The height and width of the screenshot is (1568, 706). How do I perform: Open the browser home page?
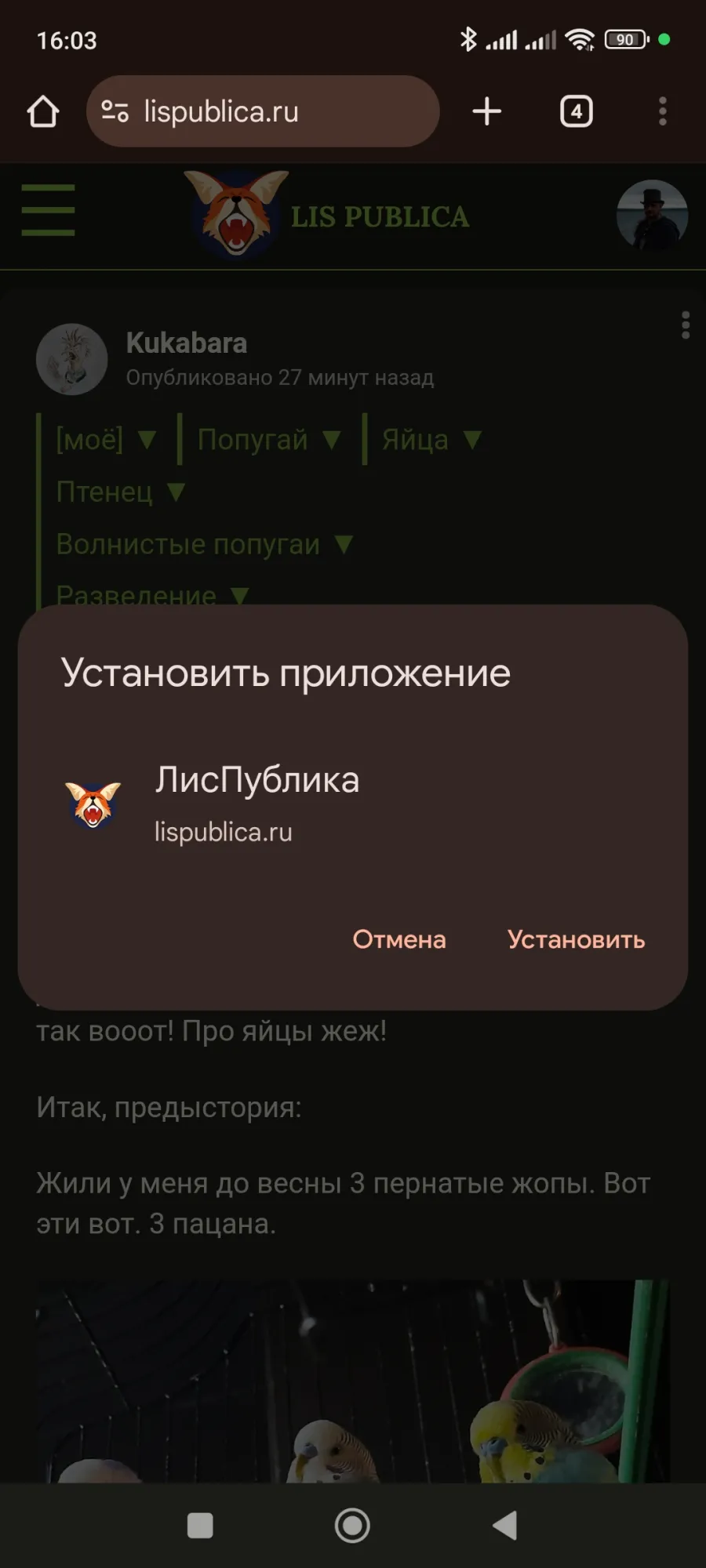(43, 111)
